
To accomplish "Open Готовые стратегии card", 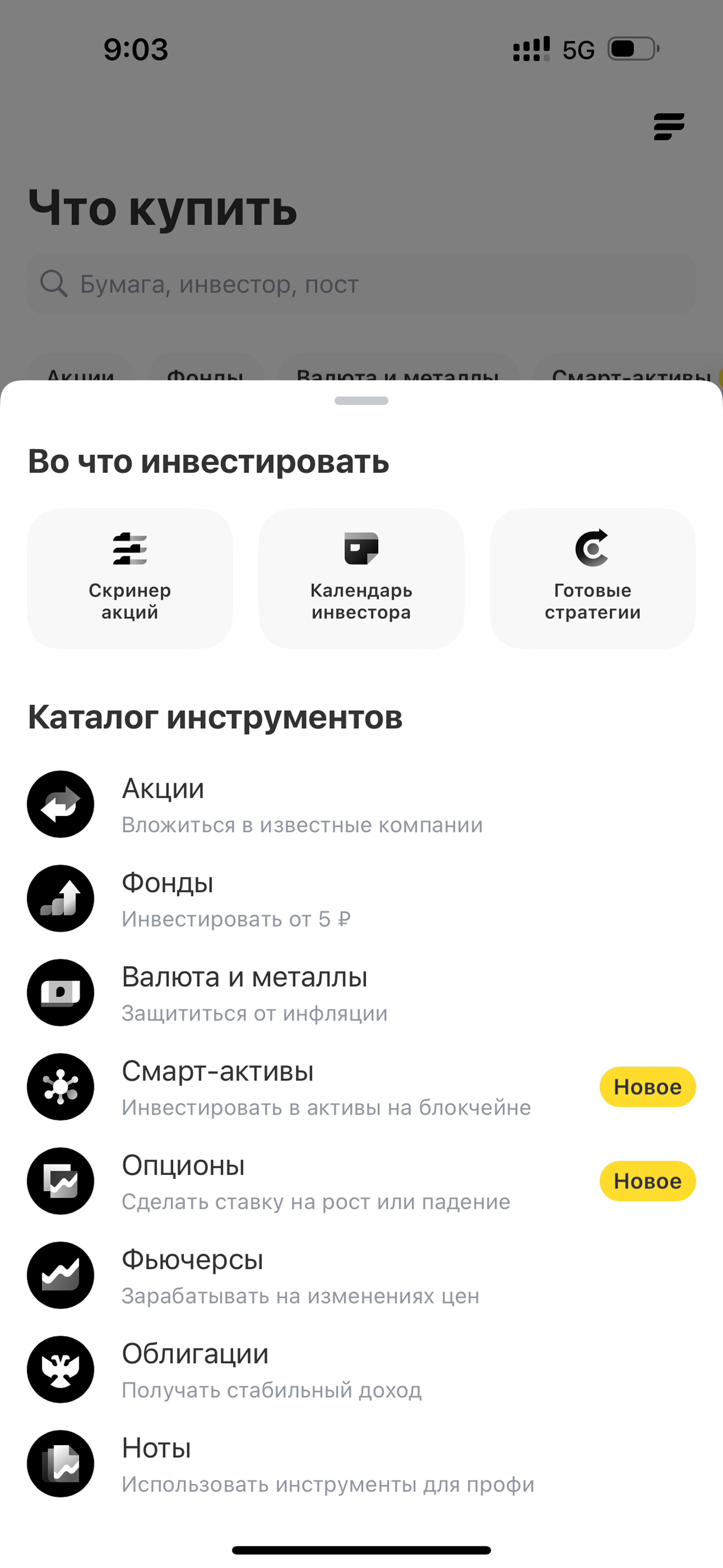I will [x=592, y=578].
